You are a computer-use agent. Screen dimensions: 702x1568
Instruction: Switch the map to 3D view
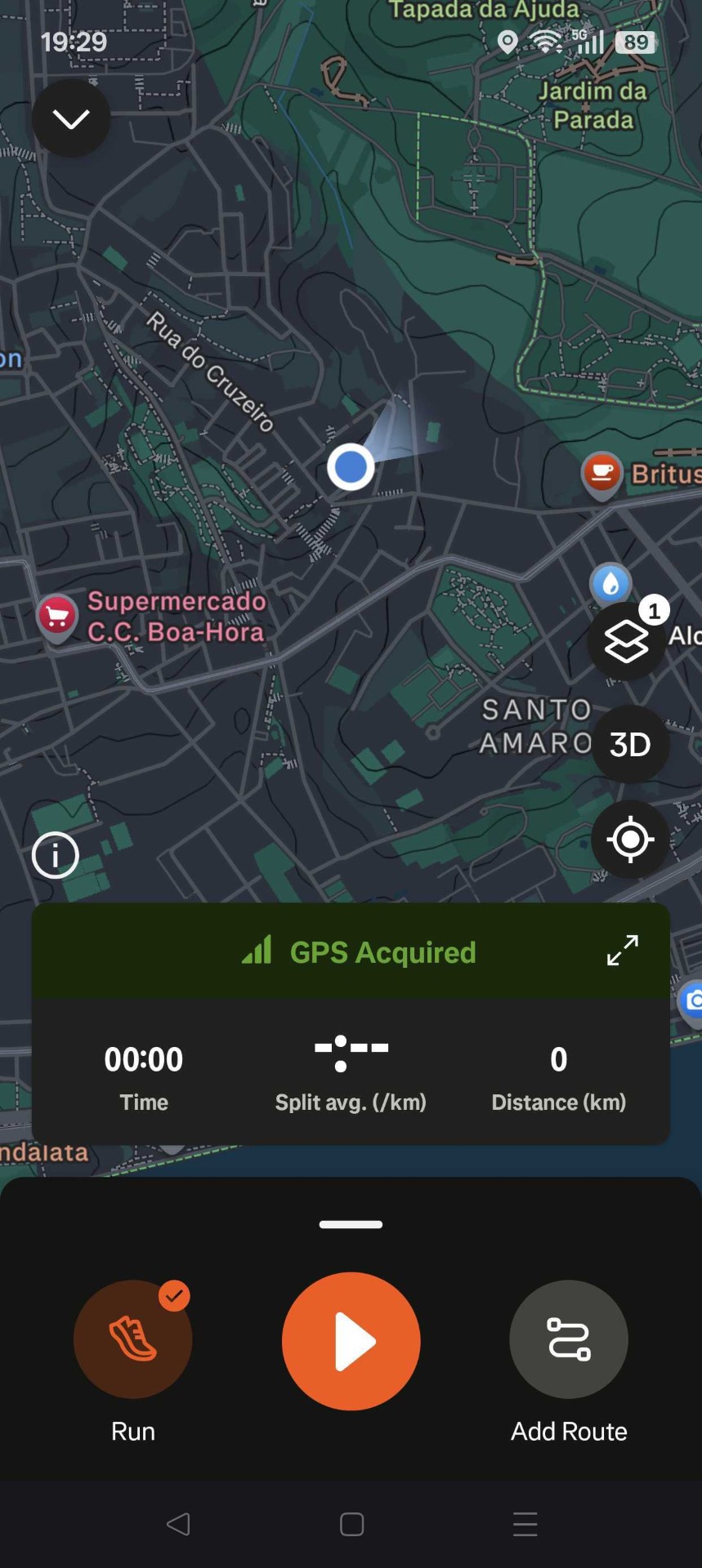(x=630, y=745)
